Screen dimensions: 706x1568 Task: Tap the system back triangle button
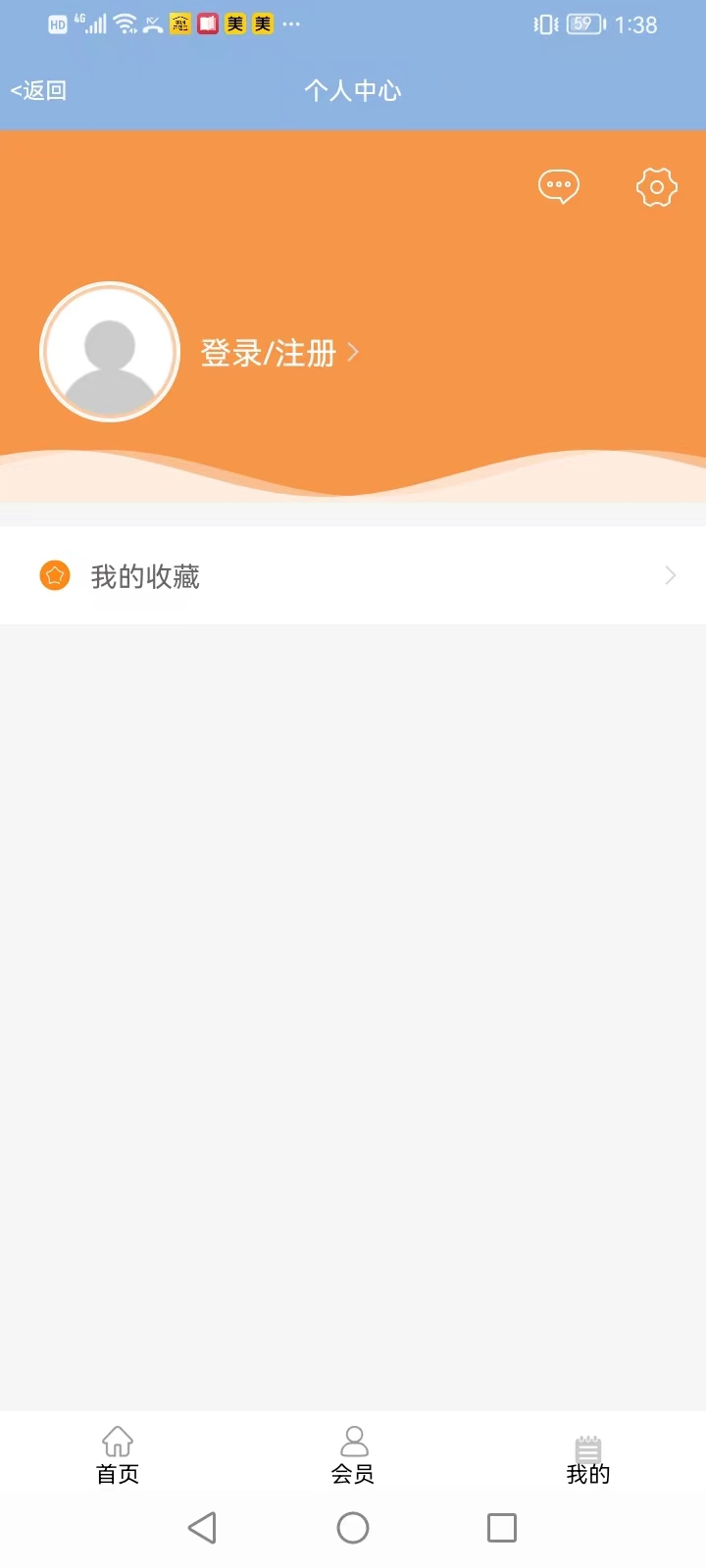[203, 1528]
